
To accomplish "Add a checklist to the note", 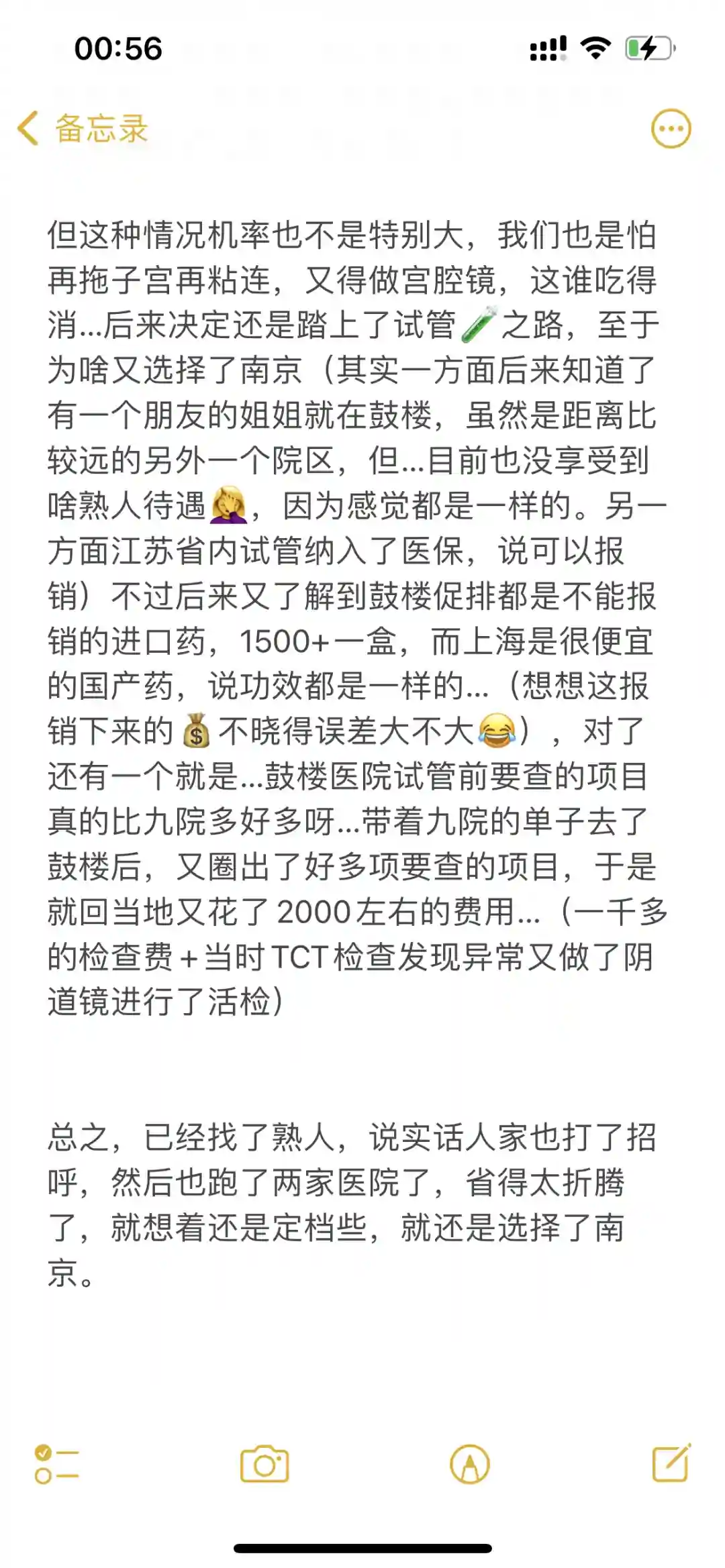I will tap(56, 1465).
